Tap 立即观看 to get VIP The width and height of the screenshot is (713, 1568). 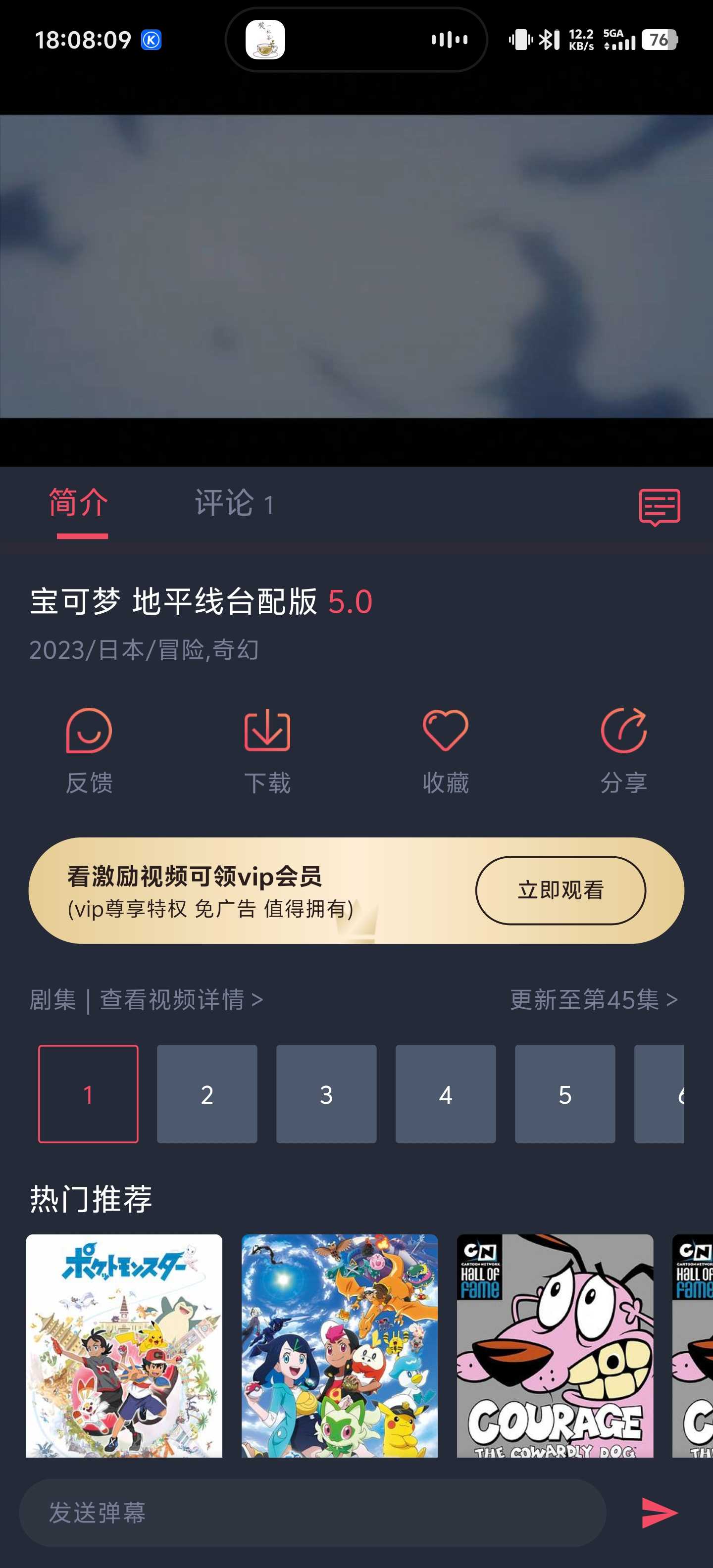click(x=560, y=890)
